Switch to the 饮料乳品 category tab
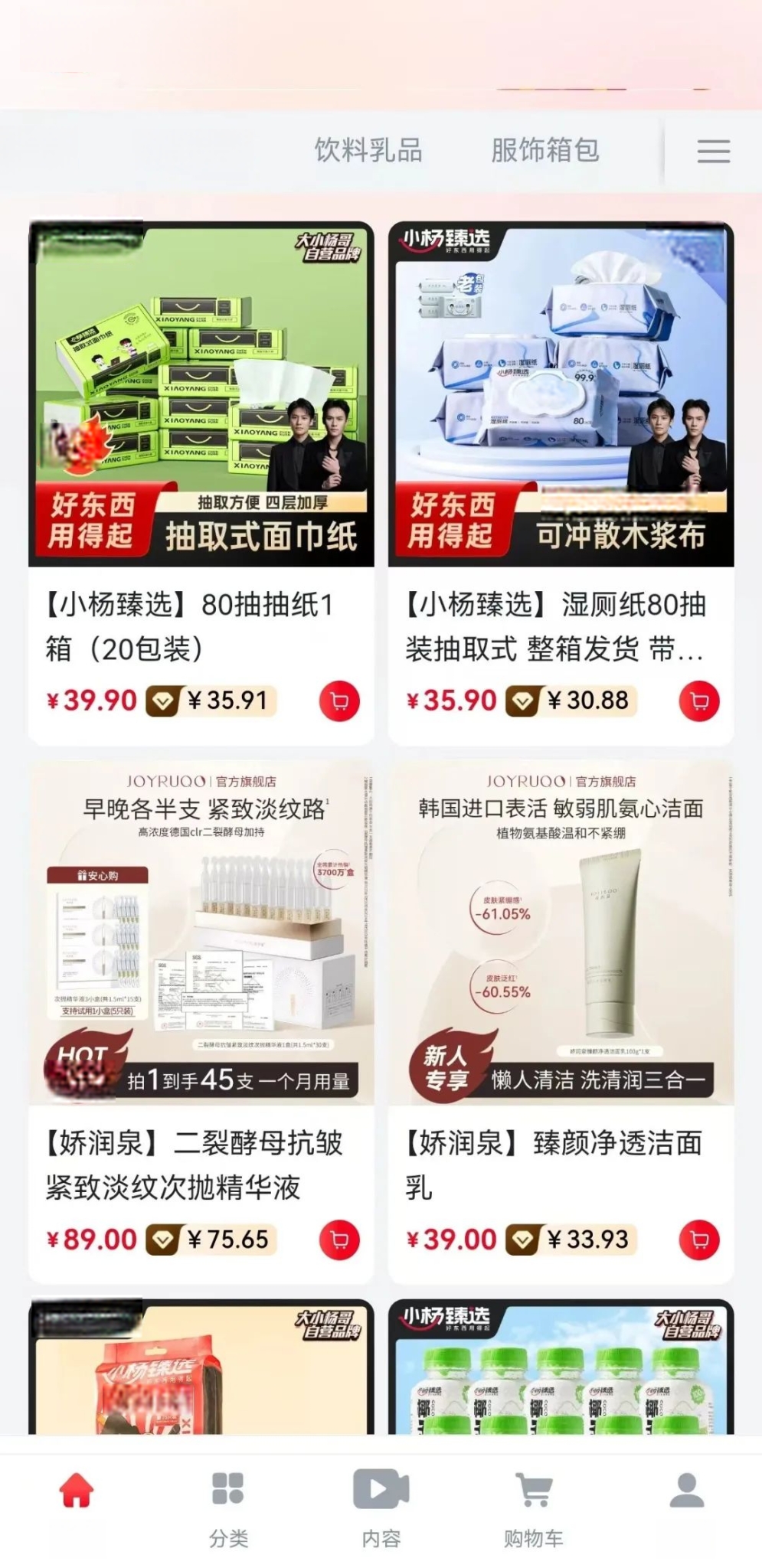762x1568 pixels. 368,150
